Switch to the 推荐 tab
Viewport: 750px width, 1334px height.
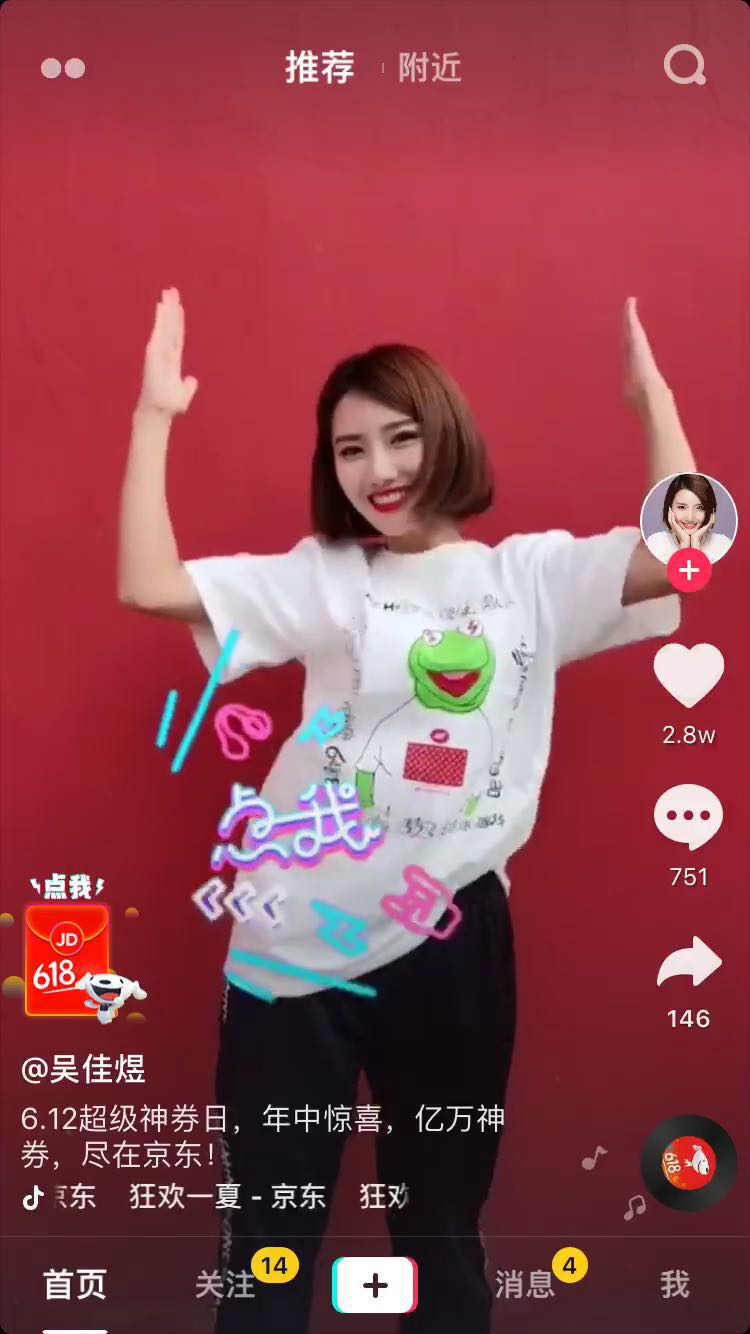click(320, 68)
